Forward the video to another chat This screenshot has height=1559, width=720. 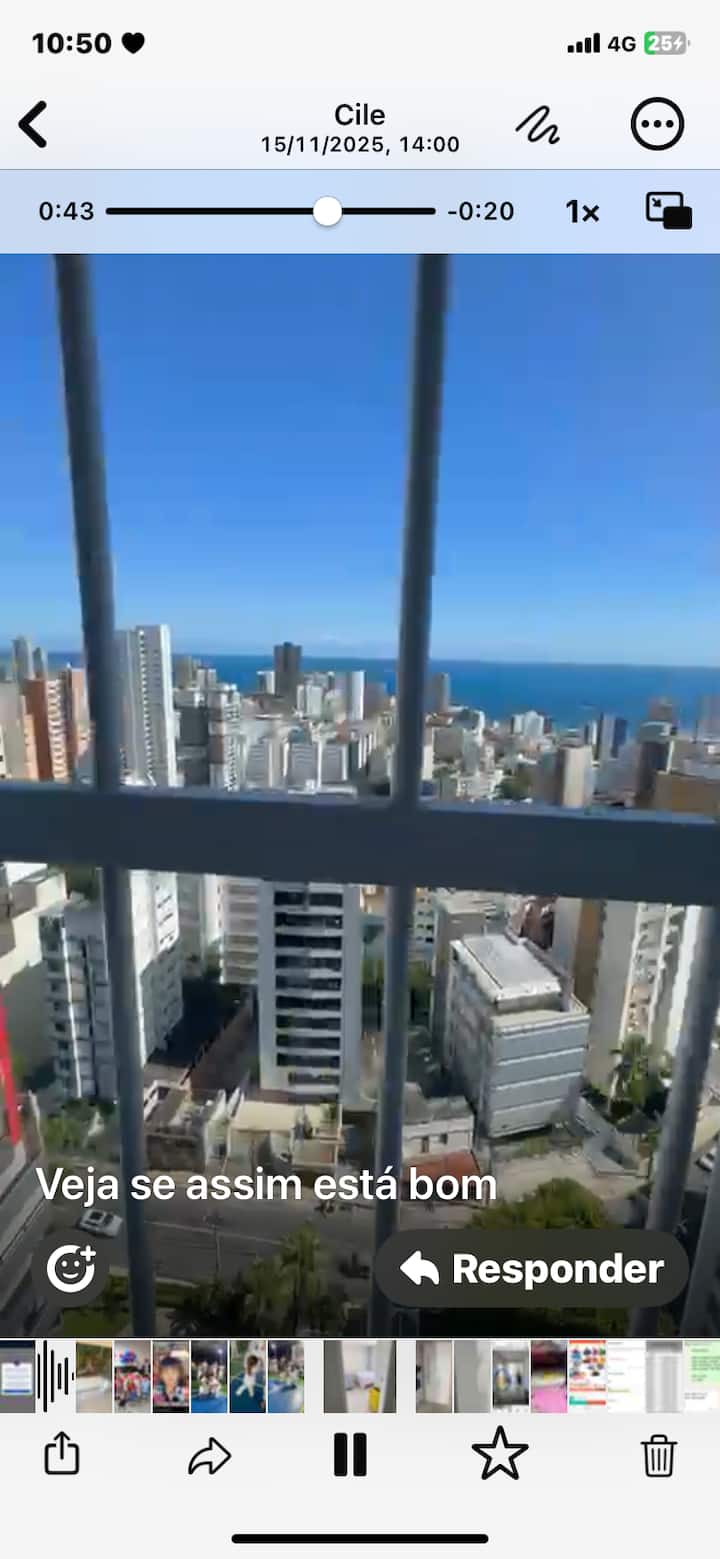coord(209,1456)
